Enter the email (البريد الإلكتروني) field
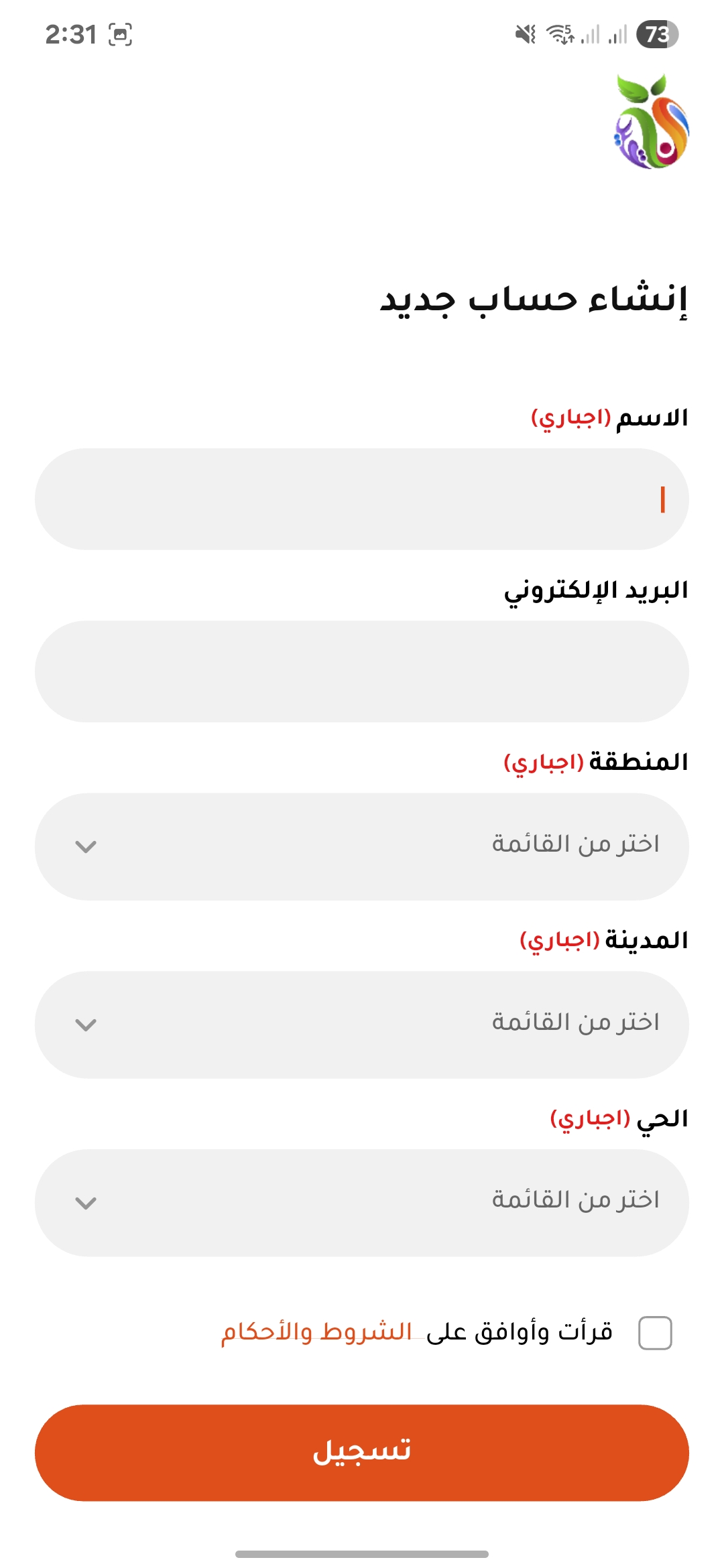The image size is (724, 1568). click(362, 671)
